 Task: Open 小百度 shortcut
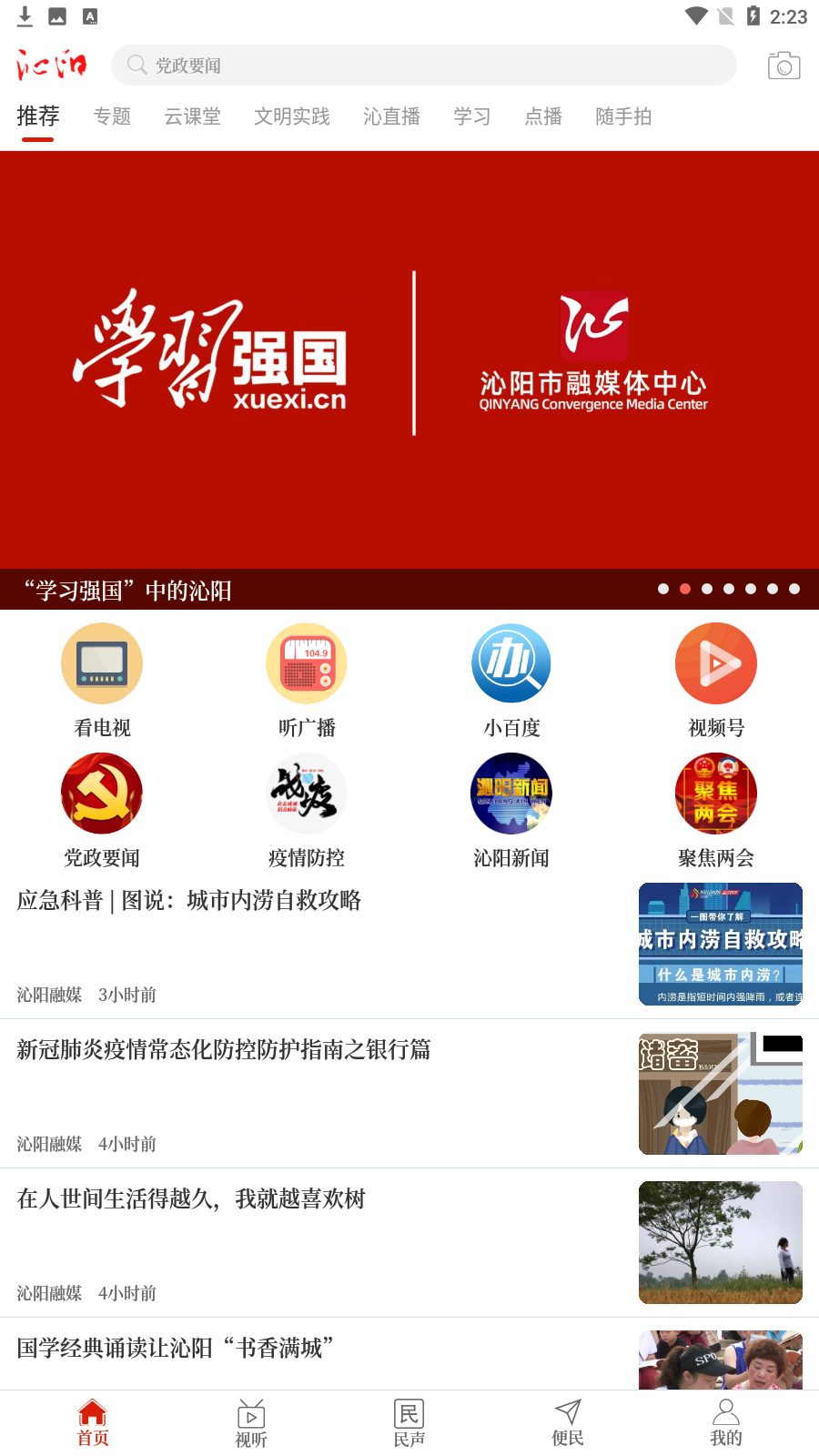[x=511, y=680]
